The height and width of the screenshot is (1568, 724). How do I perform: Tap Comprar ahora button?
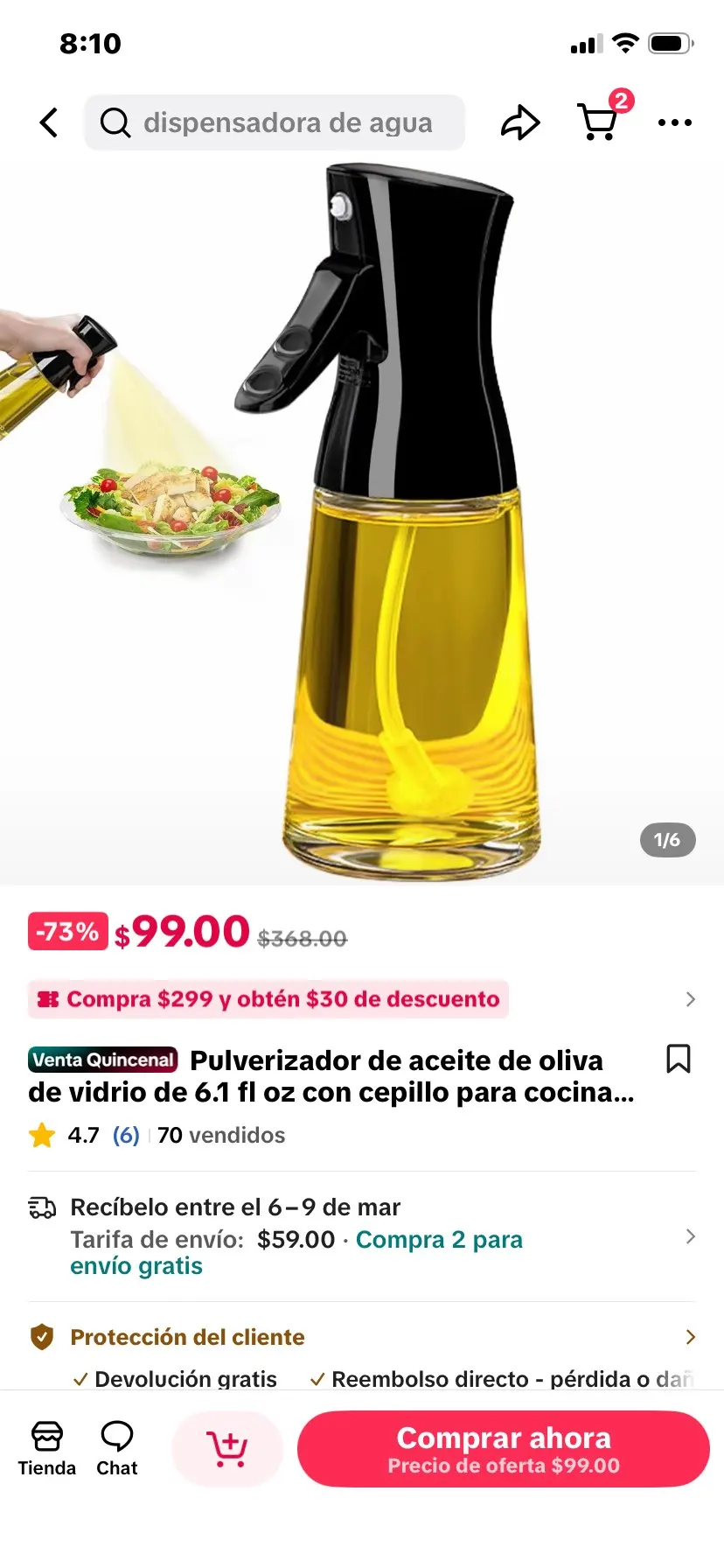[x=504, y=1449]
